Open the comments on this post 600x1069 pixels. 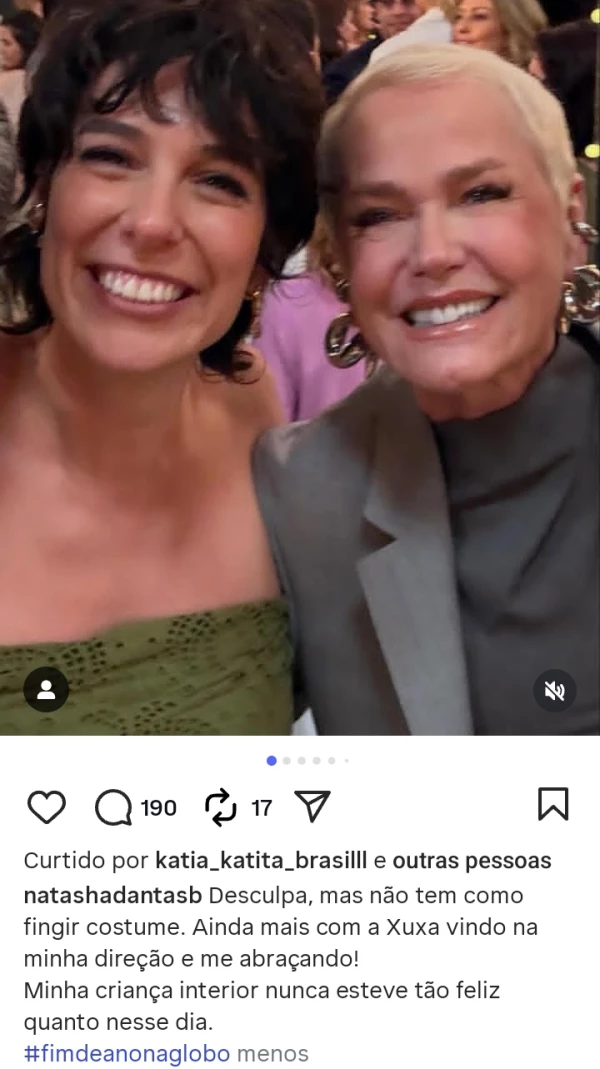coord(114,806)
